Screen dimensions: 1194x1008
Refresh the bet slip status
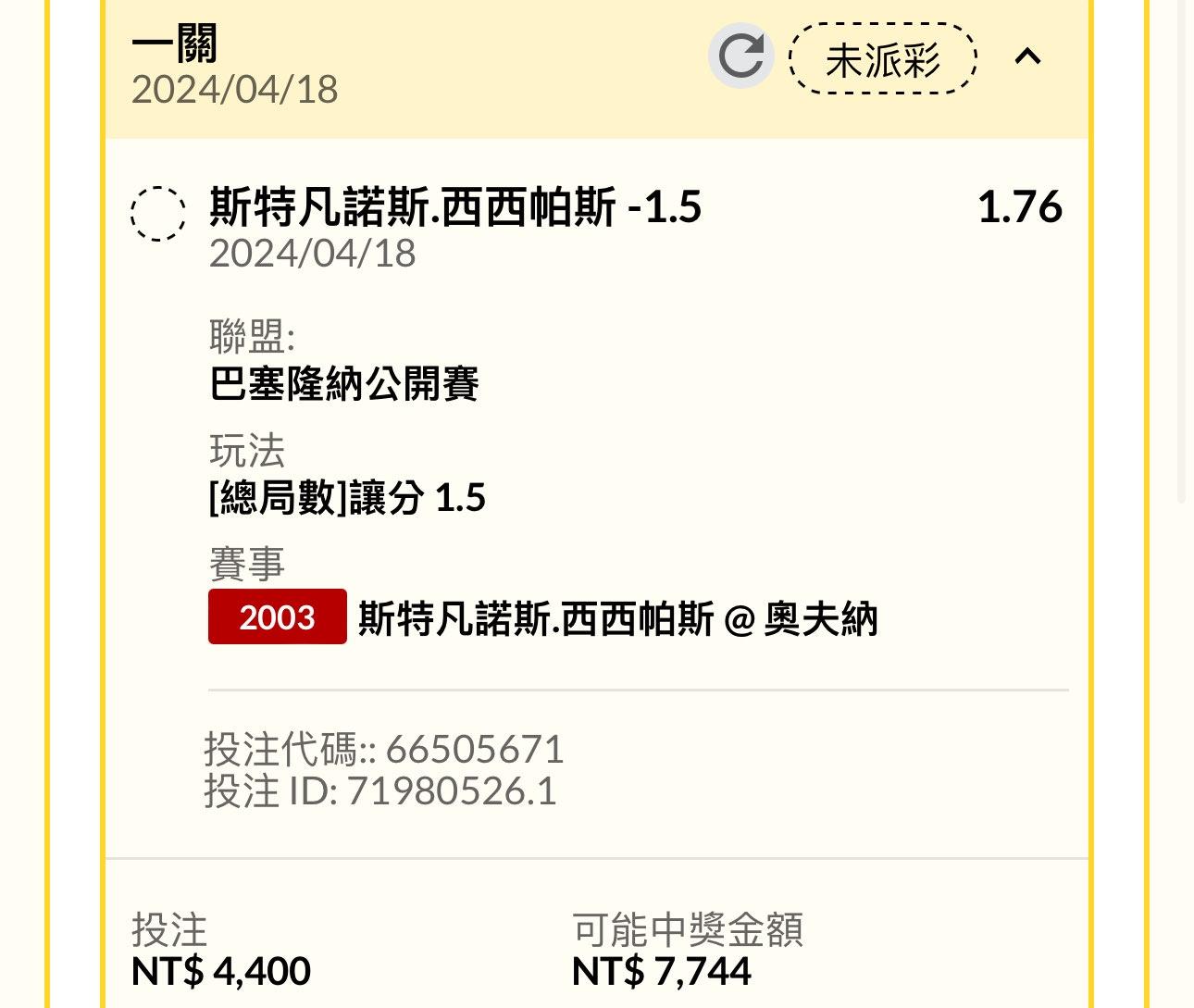click(740, 56)
